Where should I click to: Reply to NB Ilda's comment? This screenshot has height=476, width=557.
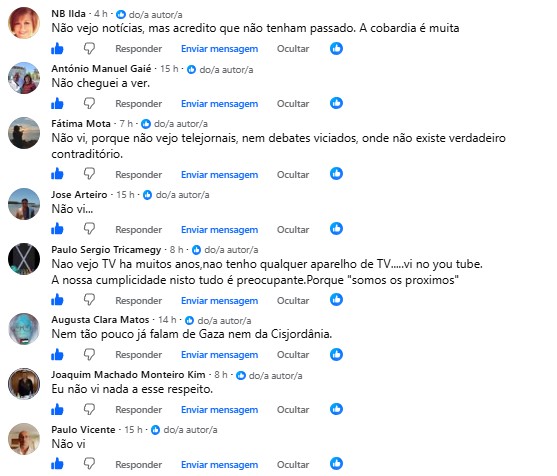pyautogui.click(x=139, y=49)
